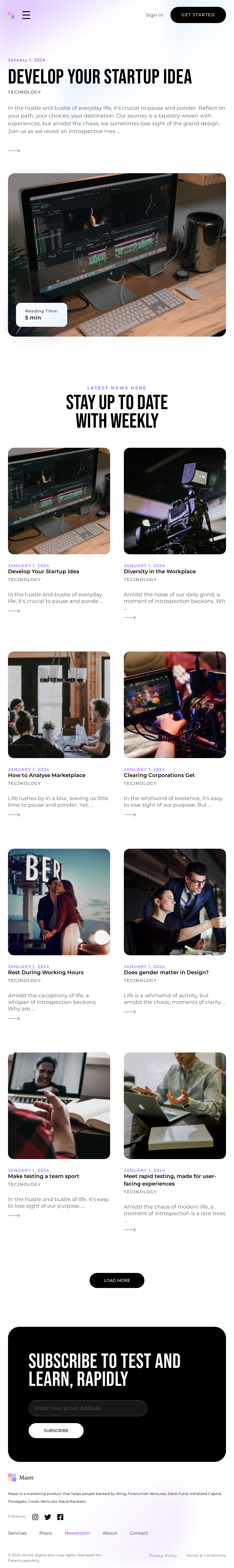Focus the email address field
The image size is (234, 1568).
tap(88, 1408)
